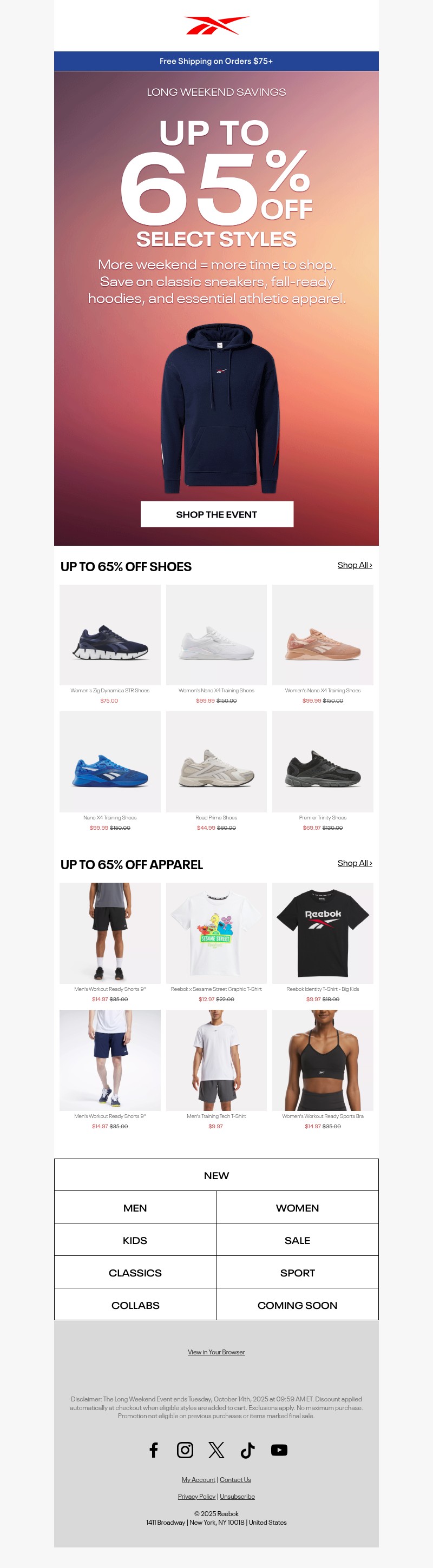Tap View in Your Browser link

pos(216,1352)
